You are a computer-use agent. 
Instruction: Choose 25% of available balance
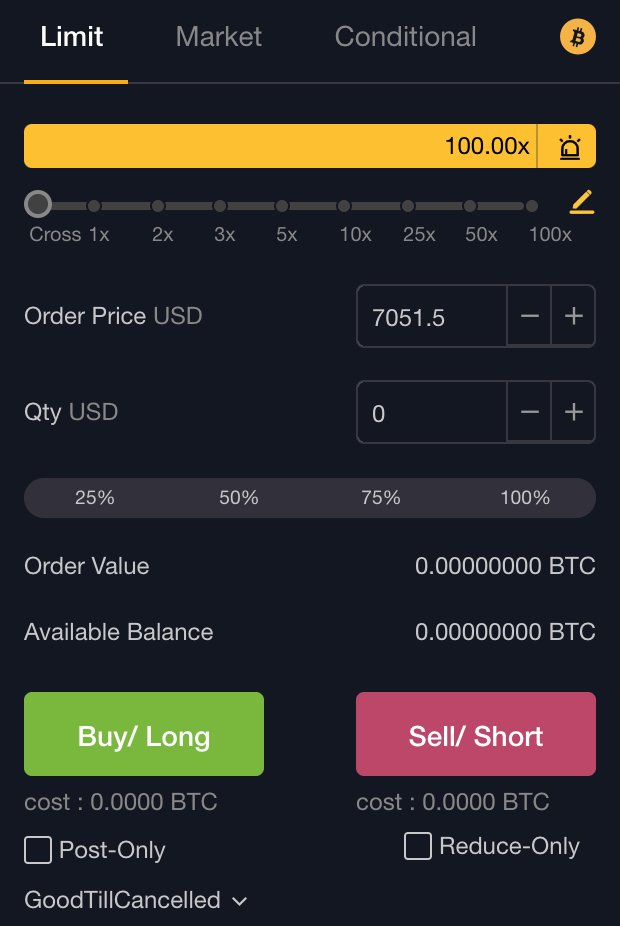point(95,497)
